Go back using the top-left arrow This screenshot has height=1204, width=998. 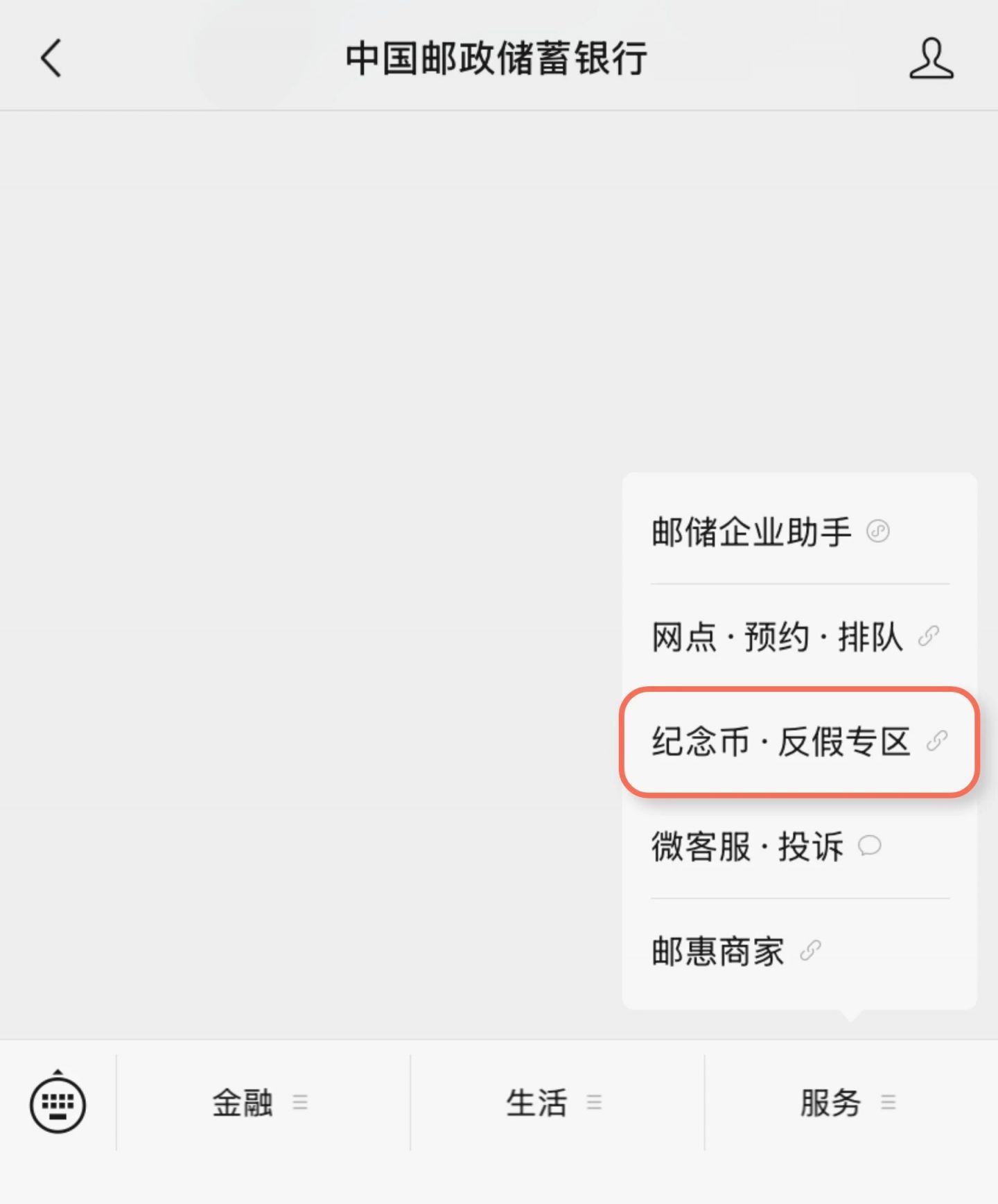click(51, 58)
